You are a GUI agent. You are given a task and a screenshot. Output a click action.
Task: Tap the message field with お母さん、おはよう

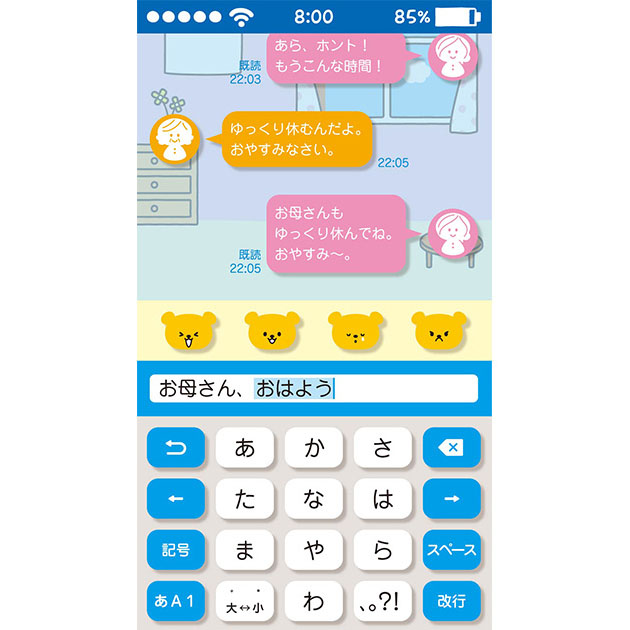coord(314,388)
